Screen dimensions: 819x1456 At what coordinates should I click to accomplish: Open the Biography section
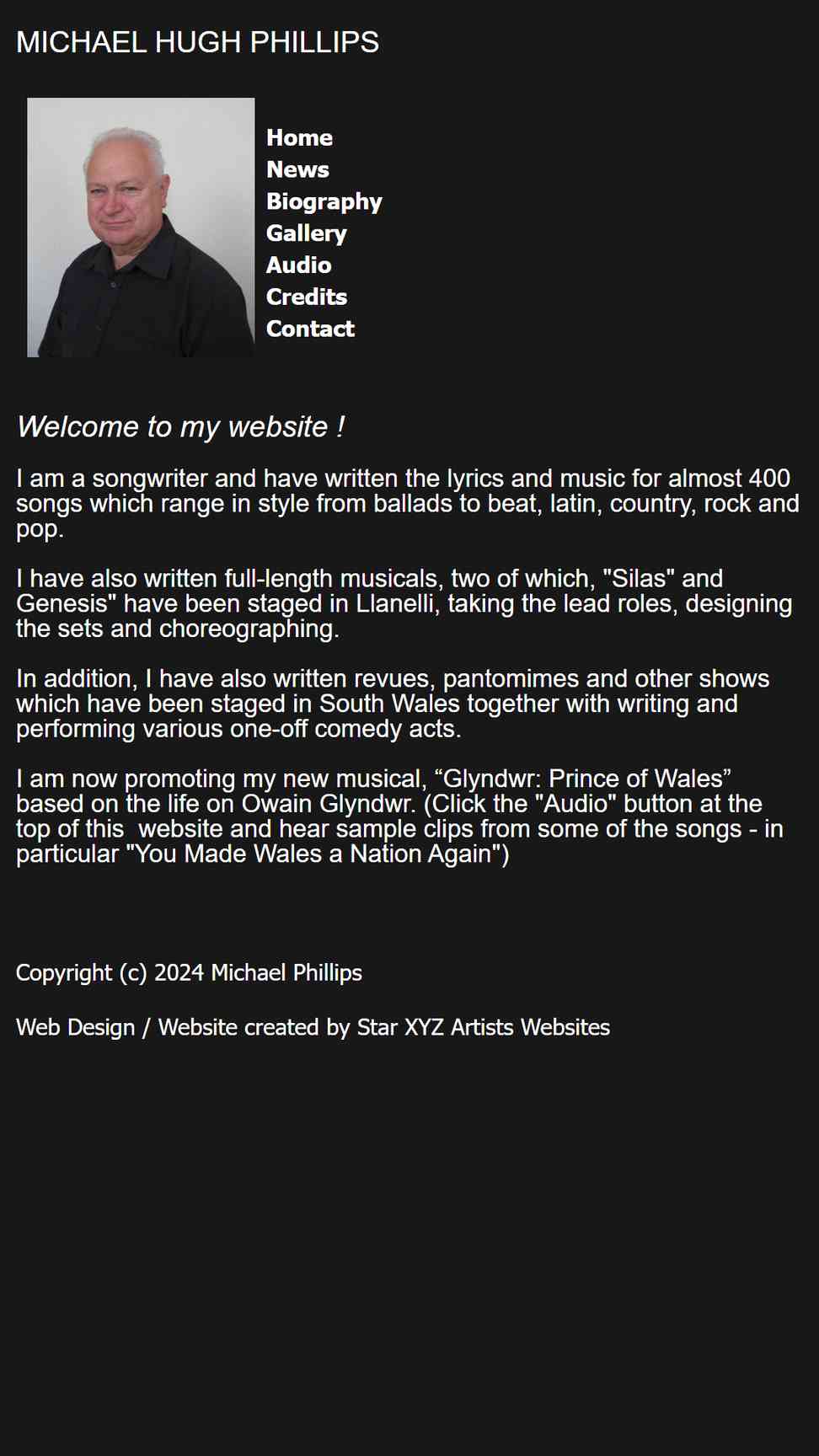pos(324,201)
